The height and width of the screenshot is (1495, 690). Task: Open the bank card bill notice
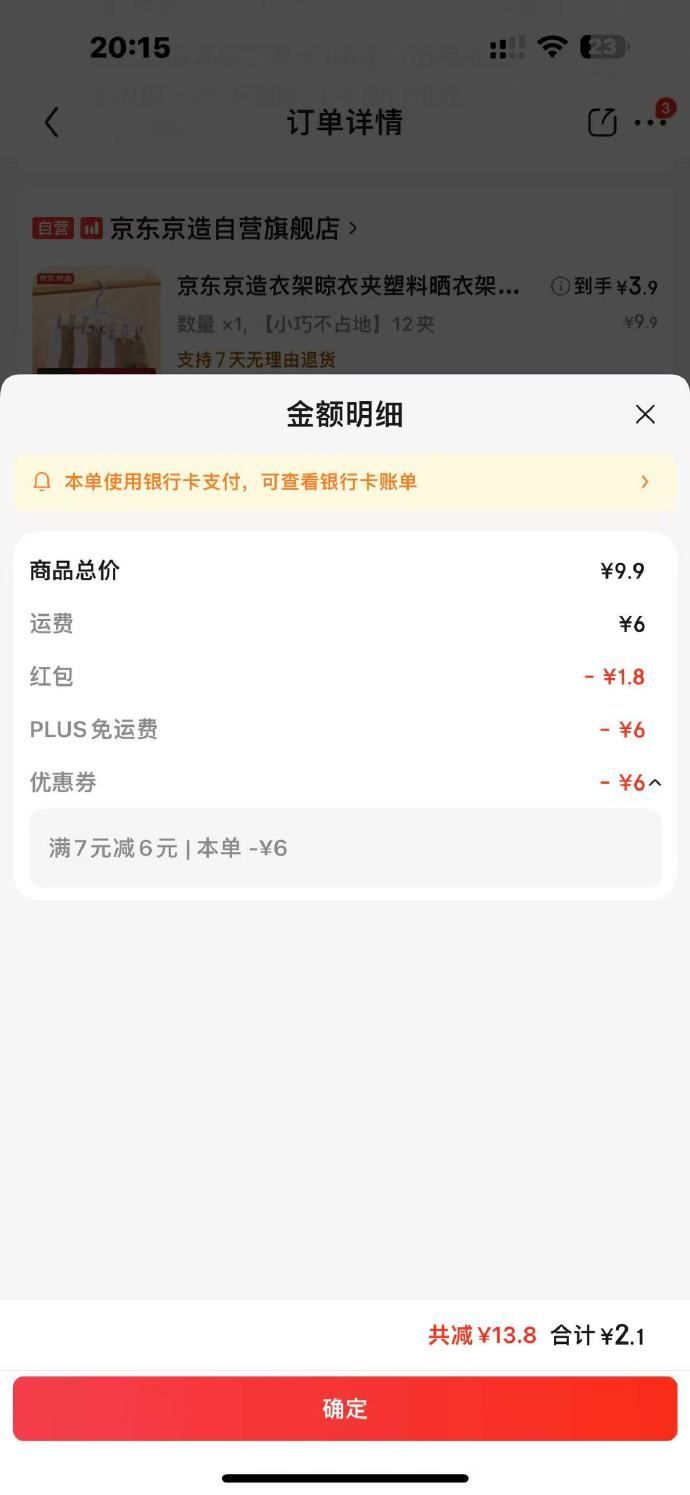click(345, 482)
